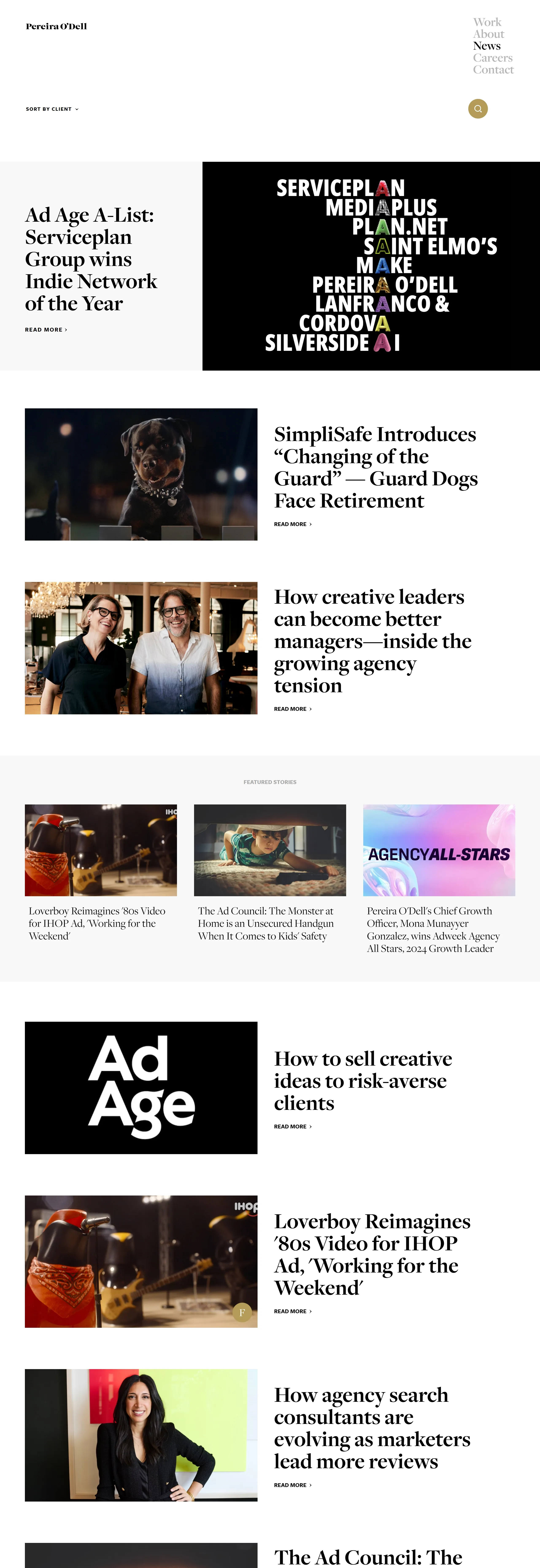Read more on Loverboy IHOP ad

click(x=292, y=1311)
